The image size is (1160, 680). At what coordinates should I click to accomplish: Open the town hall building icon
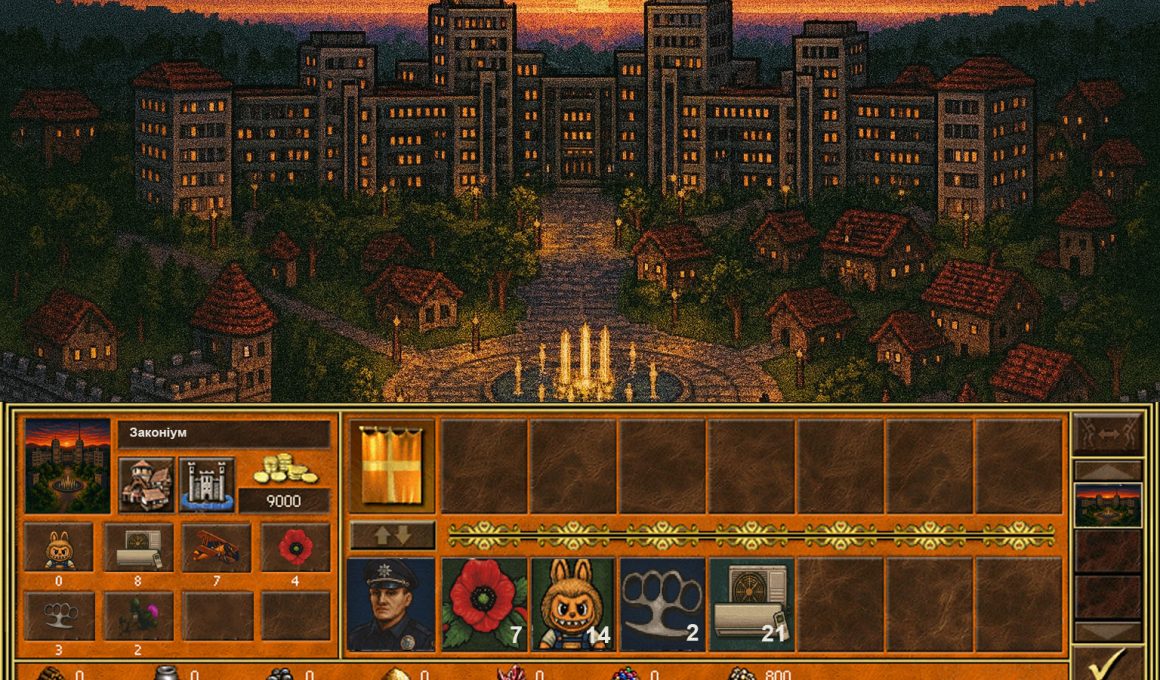147,485
